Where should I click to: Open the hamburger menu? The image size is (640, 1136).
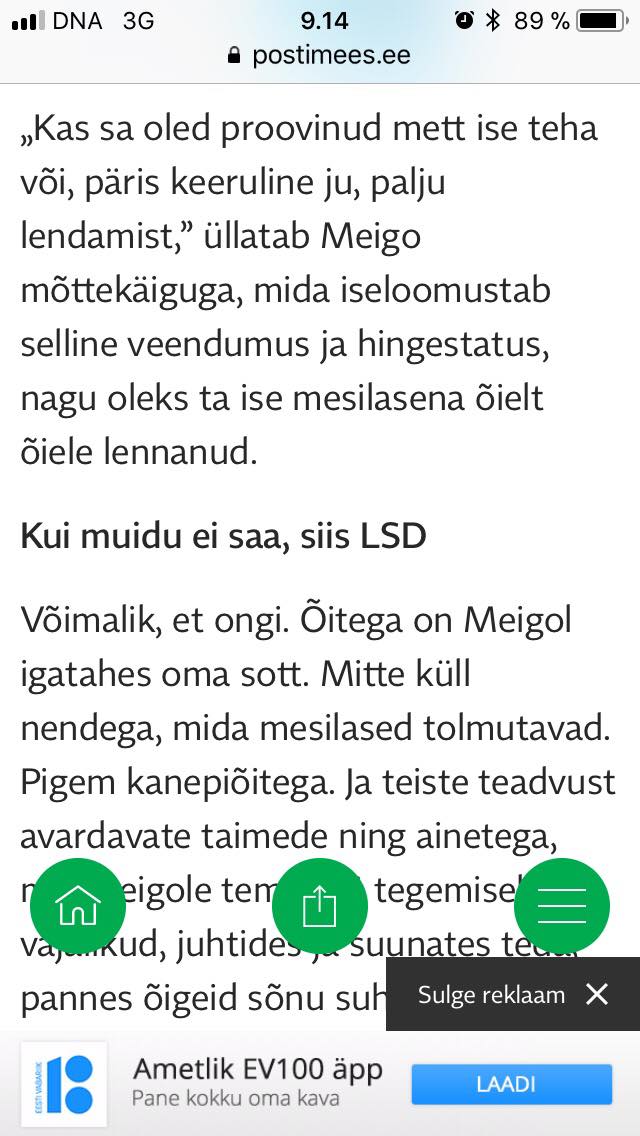562,906
